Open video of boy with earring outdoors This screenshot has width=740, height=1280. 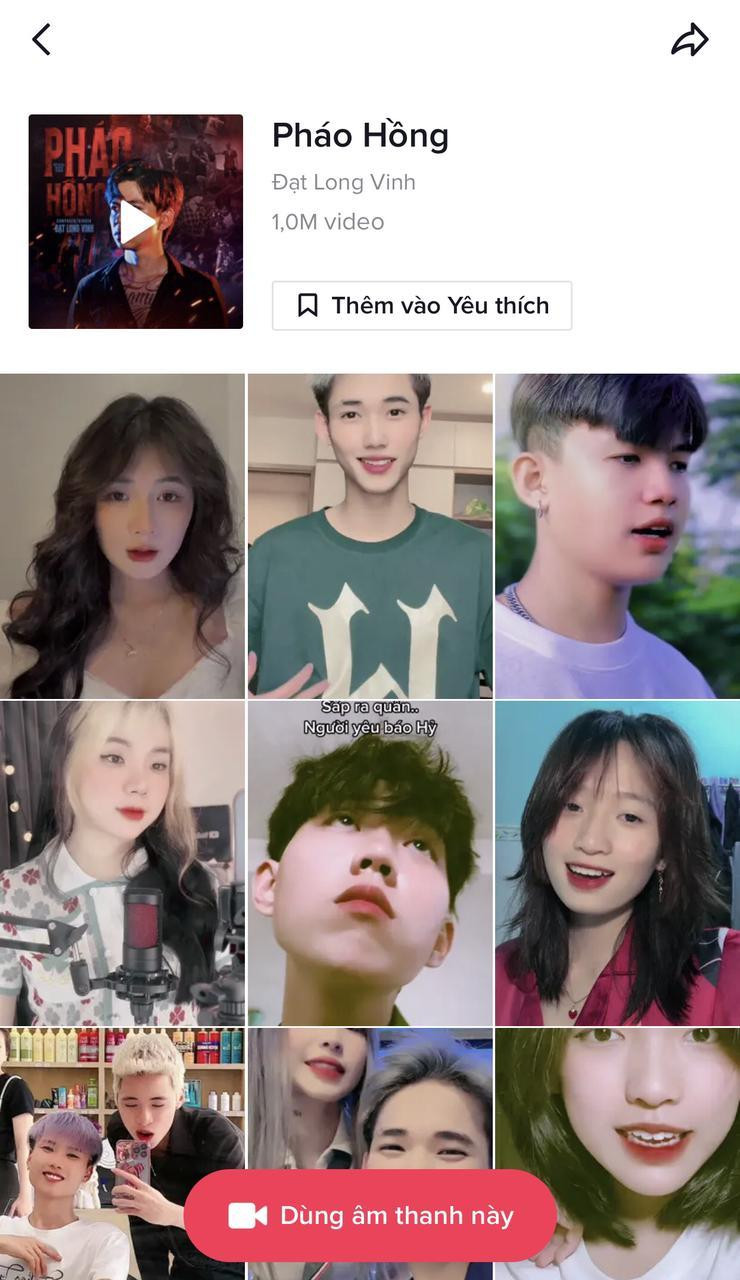(x=617, y=535)
